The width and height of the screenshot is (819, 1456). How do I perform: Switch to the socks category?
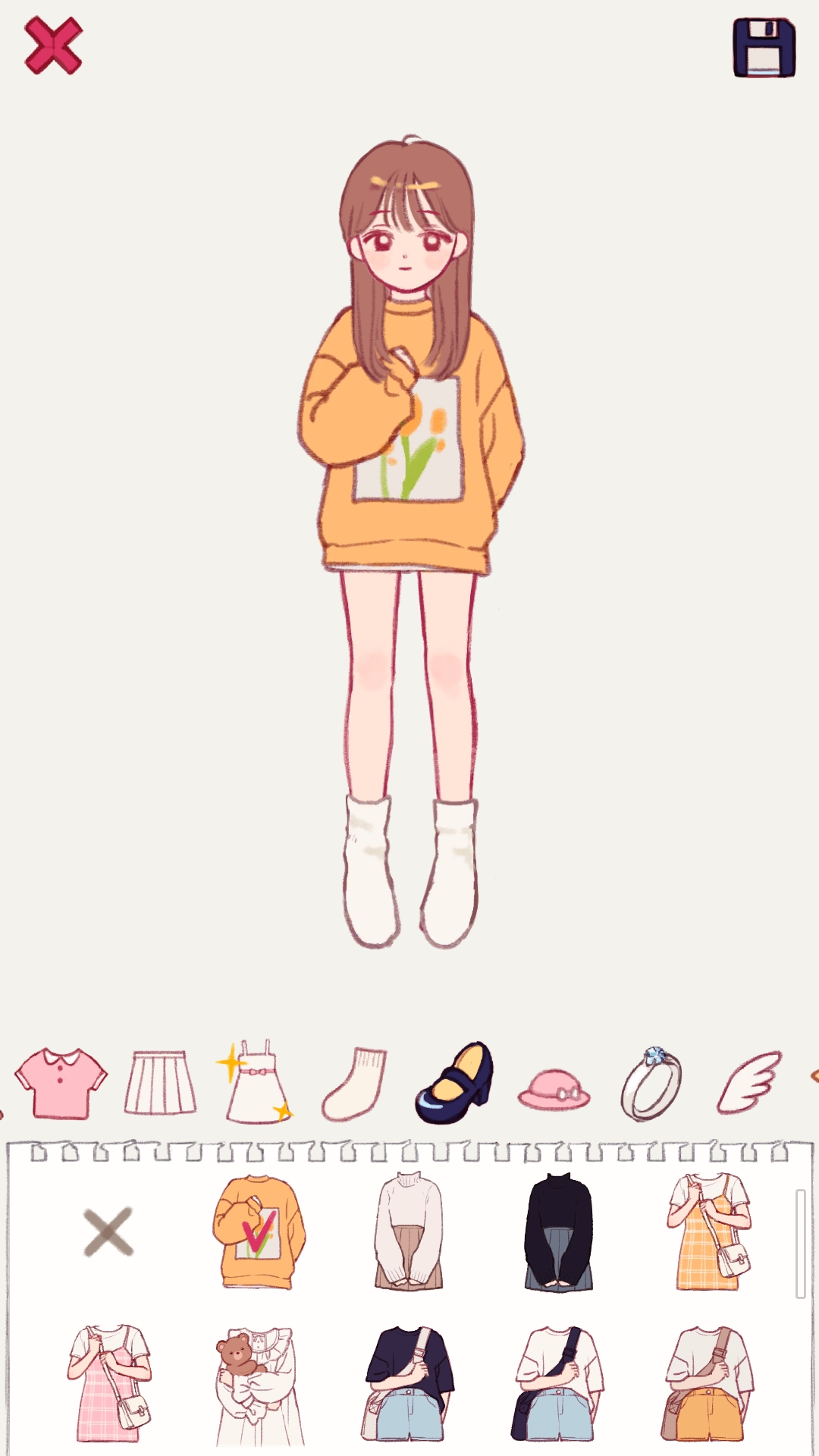(x=354, y=1084)
